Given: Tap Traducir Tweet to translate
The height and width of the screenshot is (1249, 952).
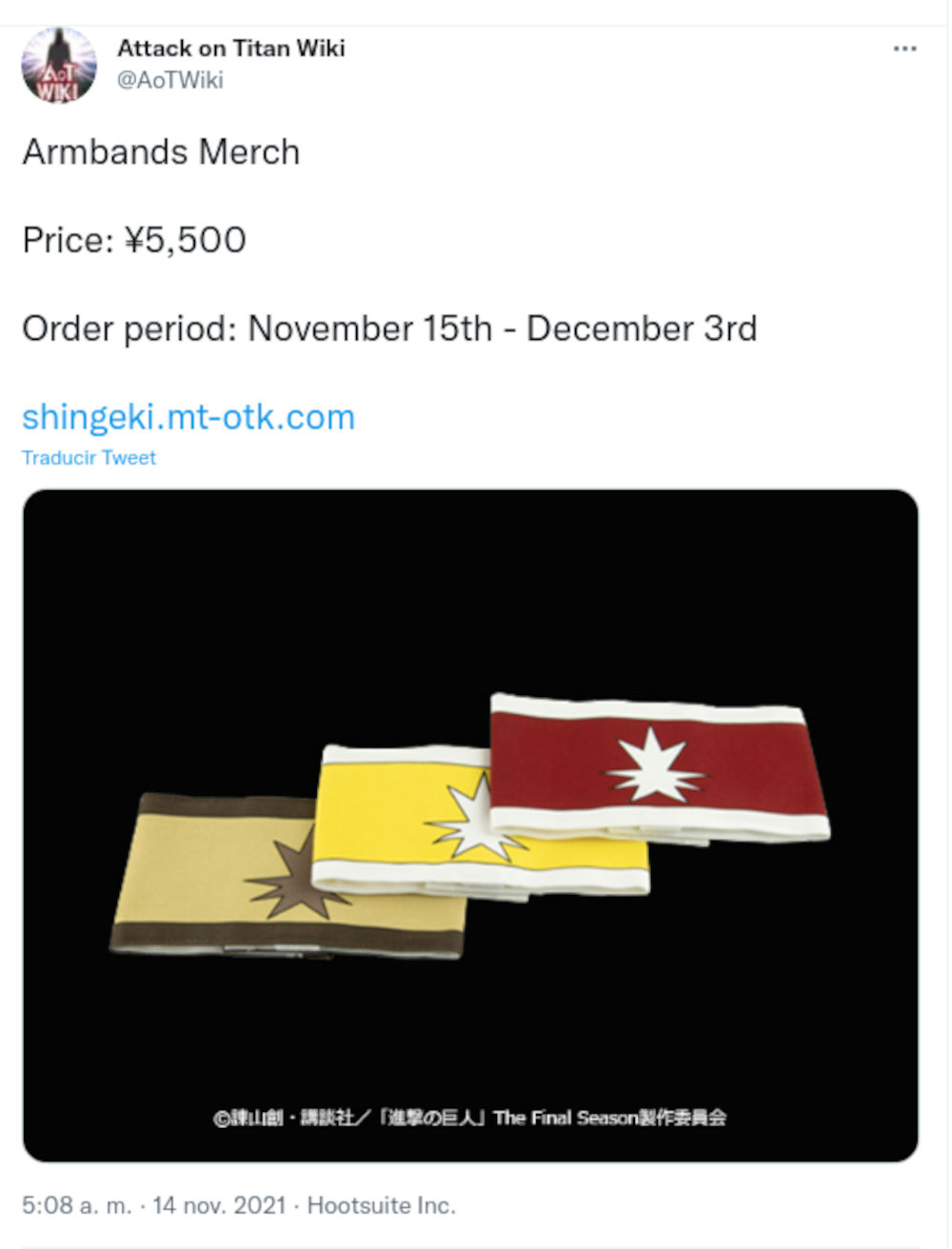Looking at the screenshot, I should click(89, 458).
